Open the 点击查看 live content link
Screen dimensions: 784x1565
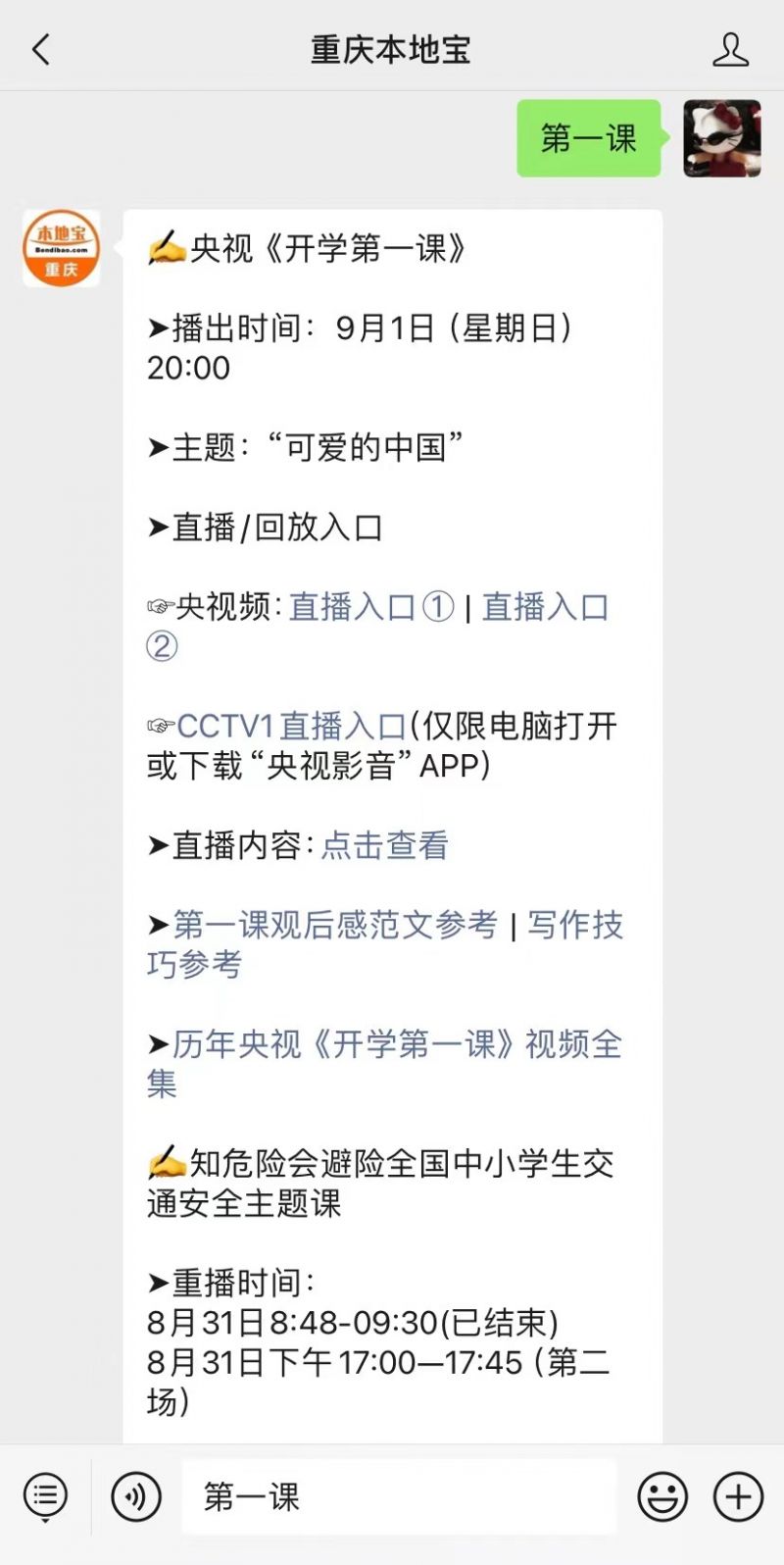[x=384, y=845]
